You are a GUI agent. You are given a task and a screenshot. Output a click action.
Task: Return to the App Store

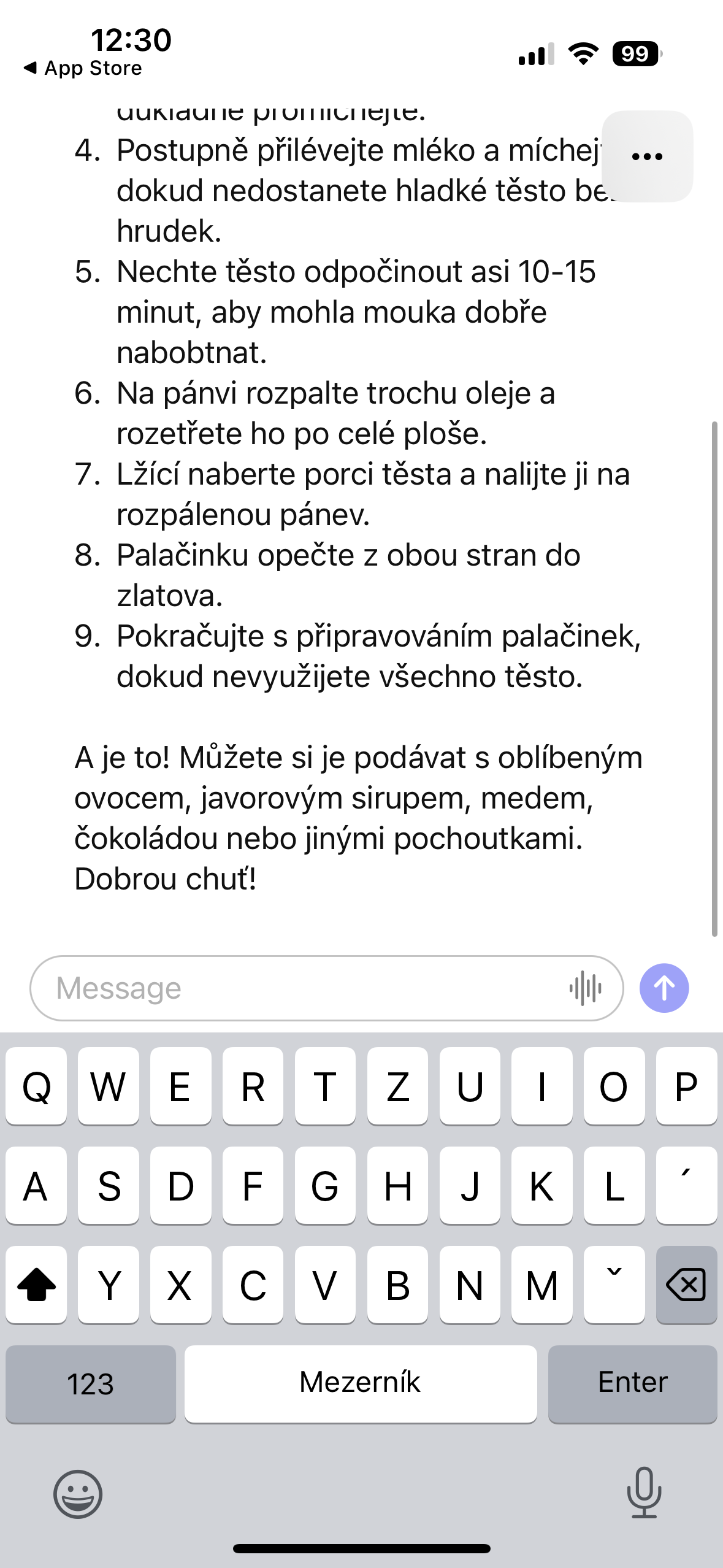83,68
